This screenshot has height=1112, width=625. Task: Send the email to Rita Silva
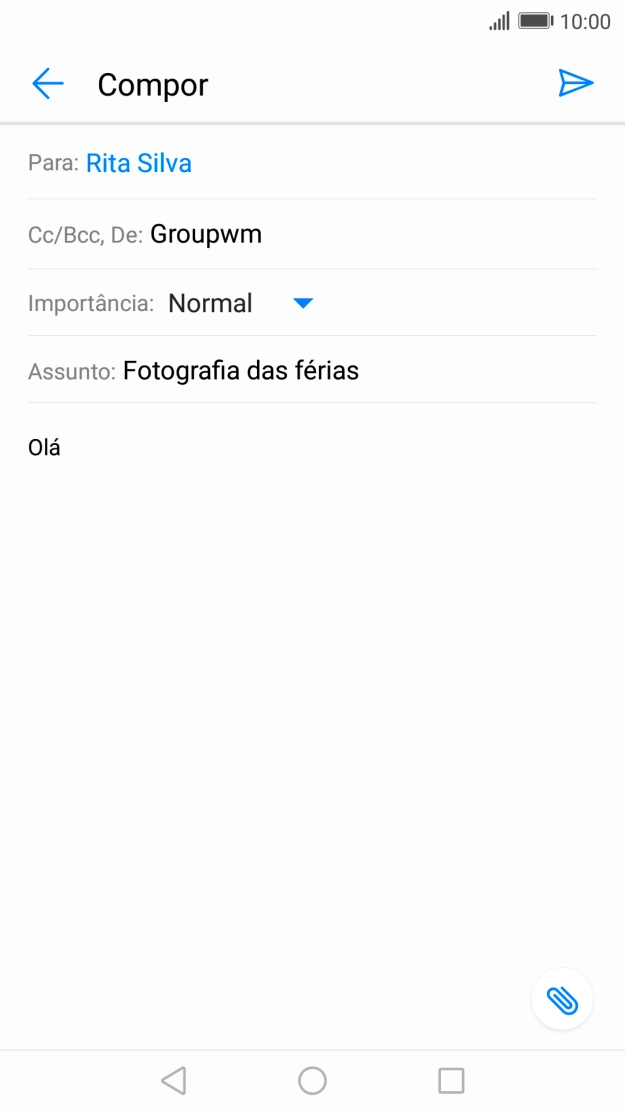coord(575,84)
